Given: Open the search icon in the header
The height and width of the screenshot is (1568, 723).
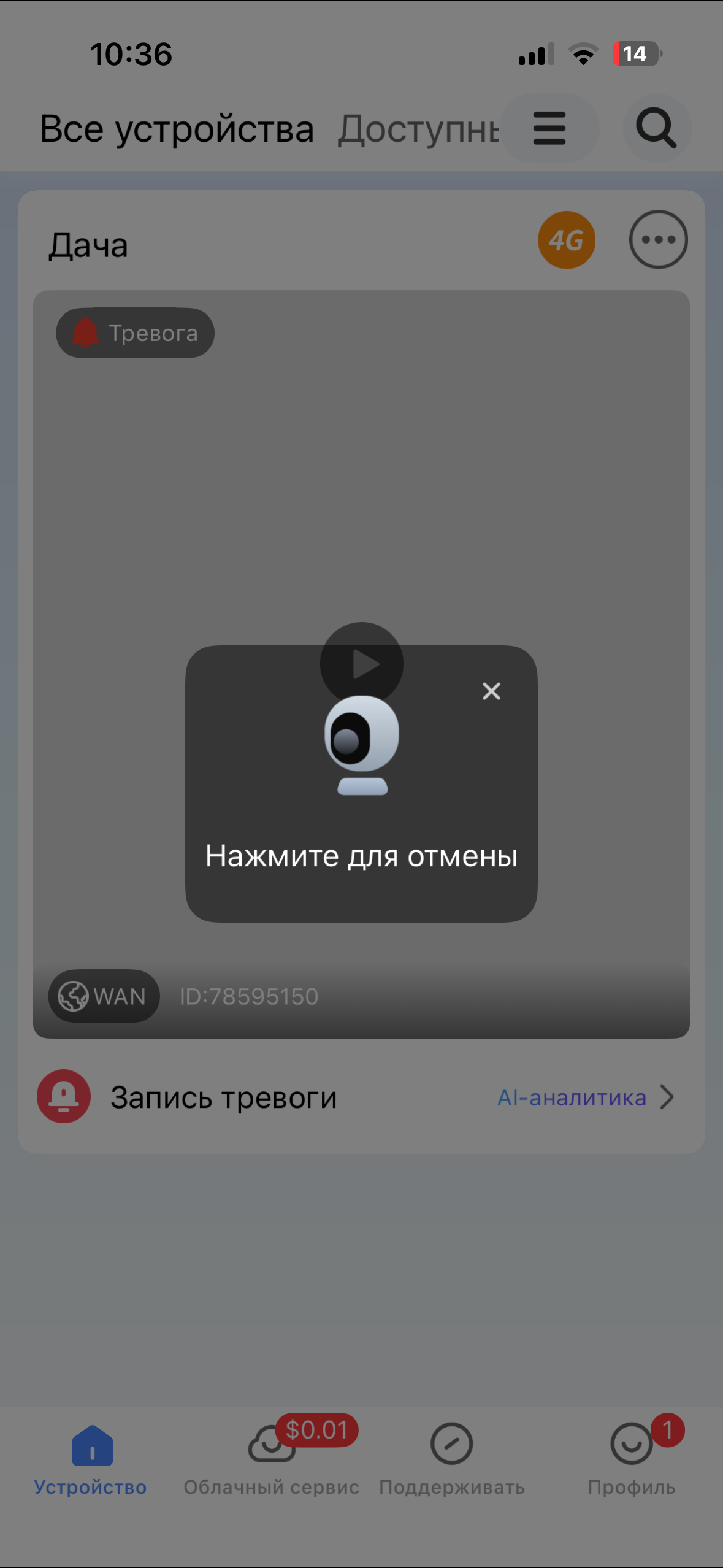Looking at the screenshot, I should click(x=656, y=128).
